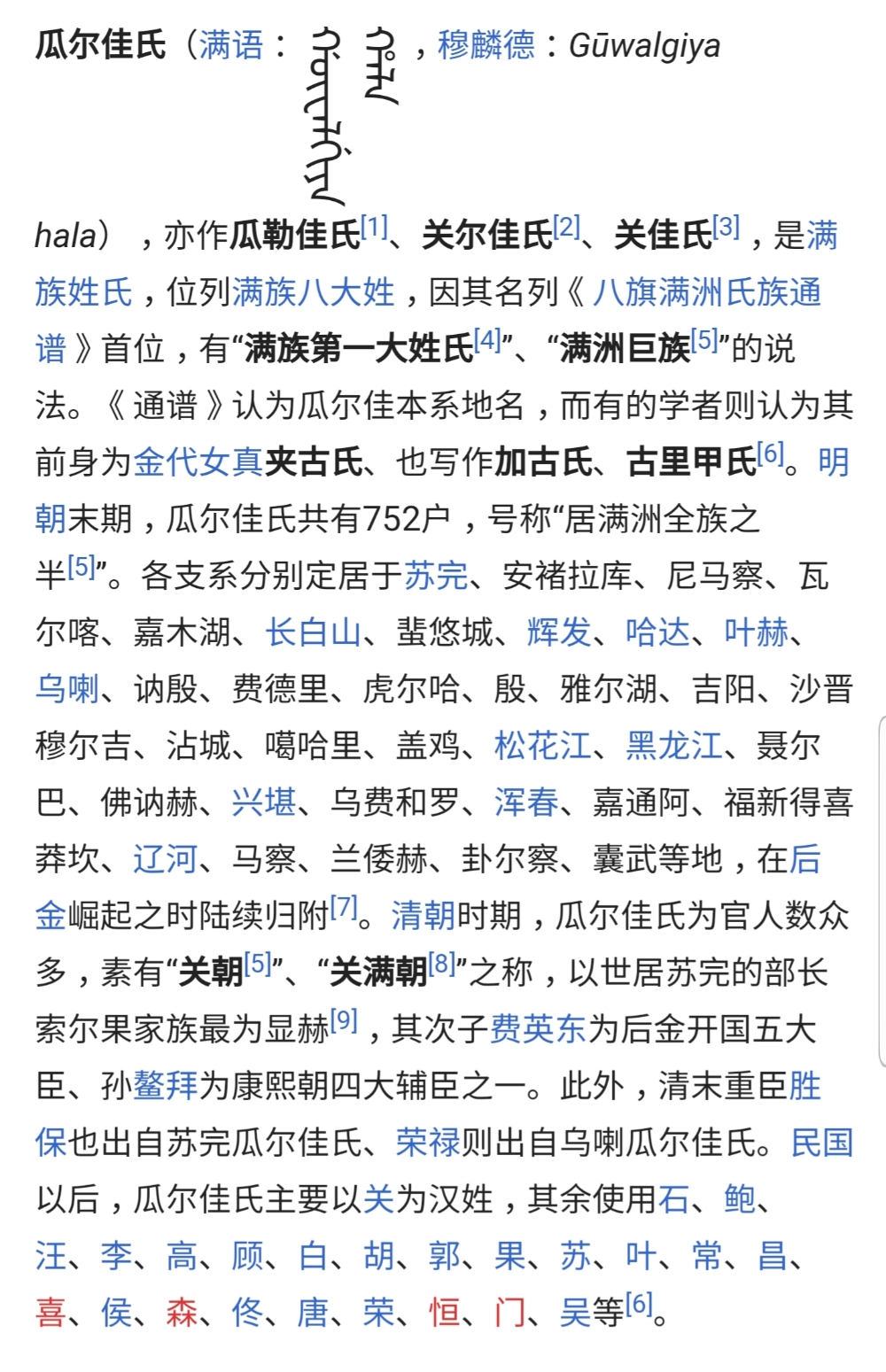
Task: Follow the 辉发 link
Action: coord(558,632)
